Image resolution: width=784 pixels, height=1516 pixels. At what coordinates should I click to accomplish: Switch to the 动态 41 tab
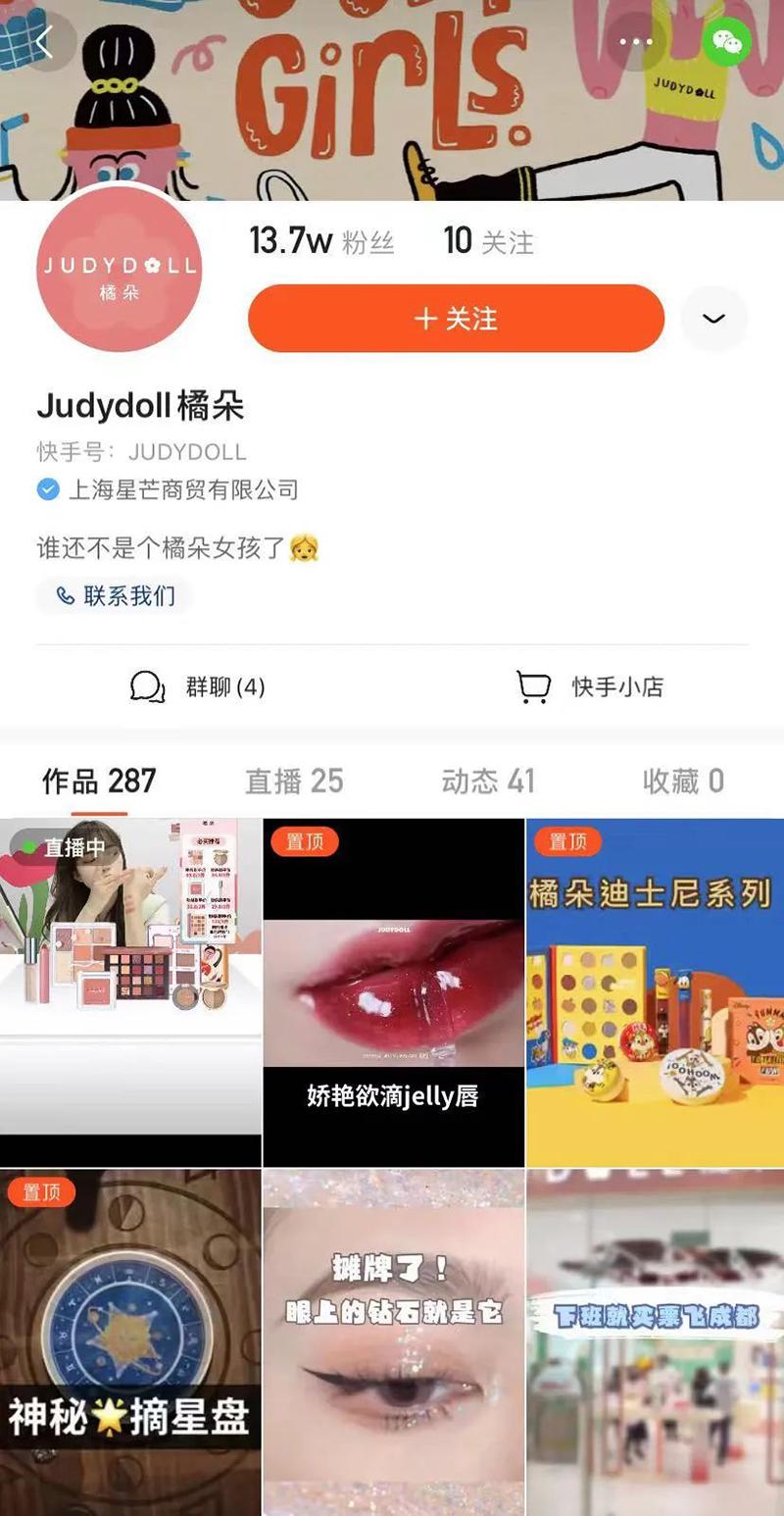(488, 782)
